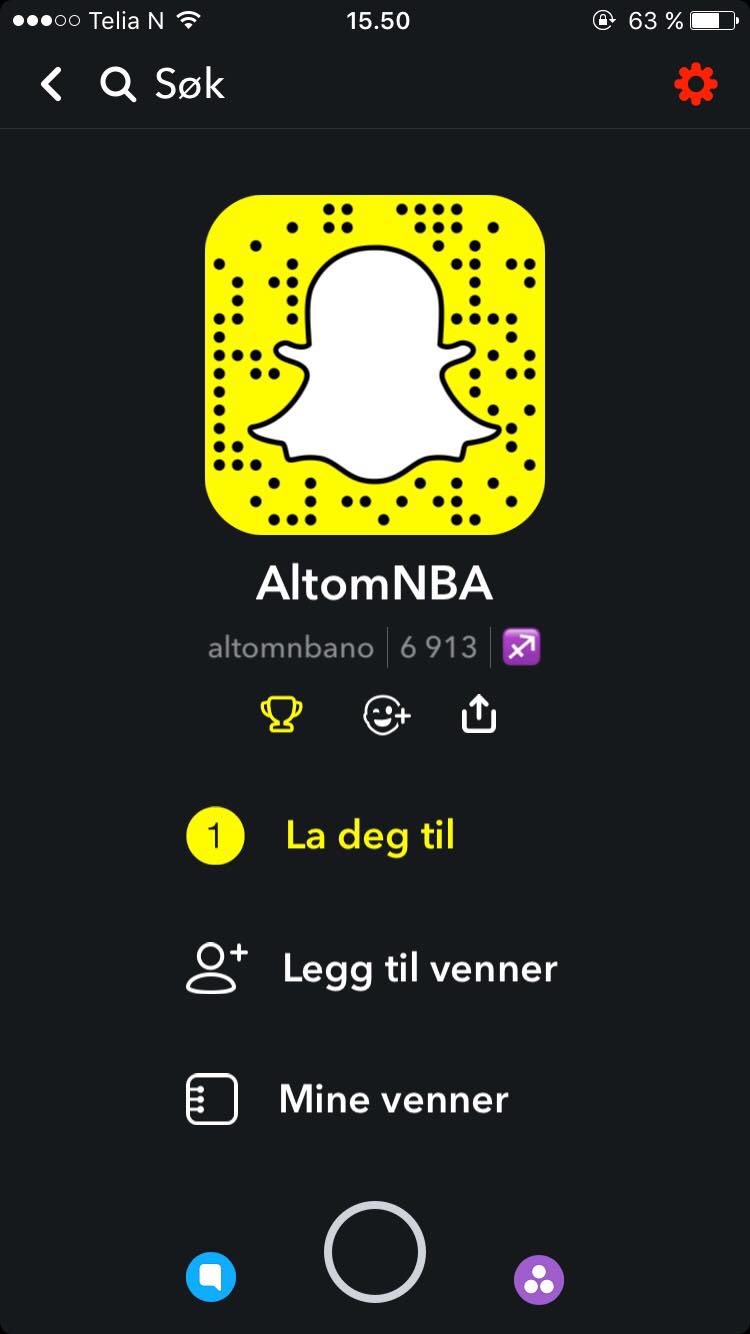
Task: Open Legg til venner
Action: (419, 968)
